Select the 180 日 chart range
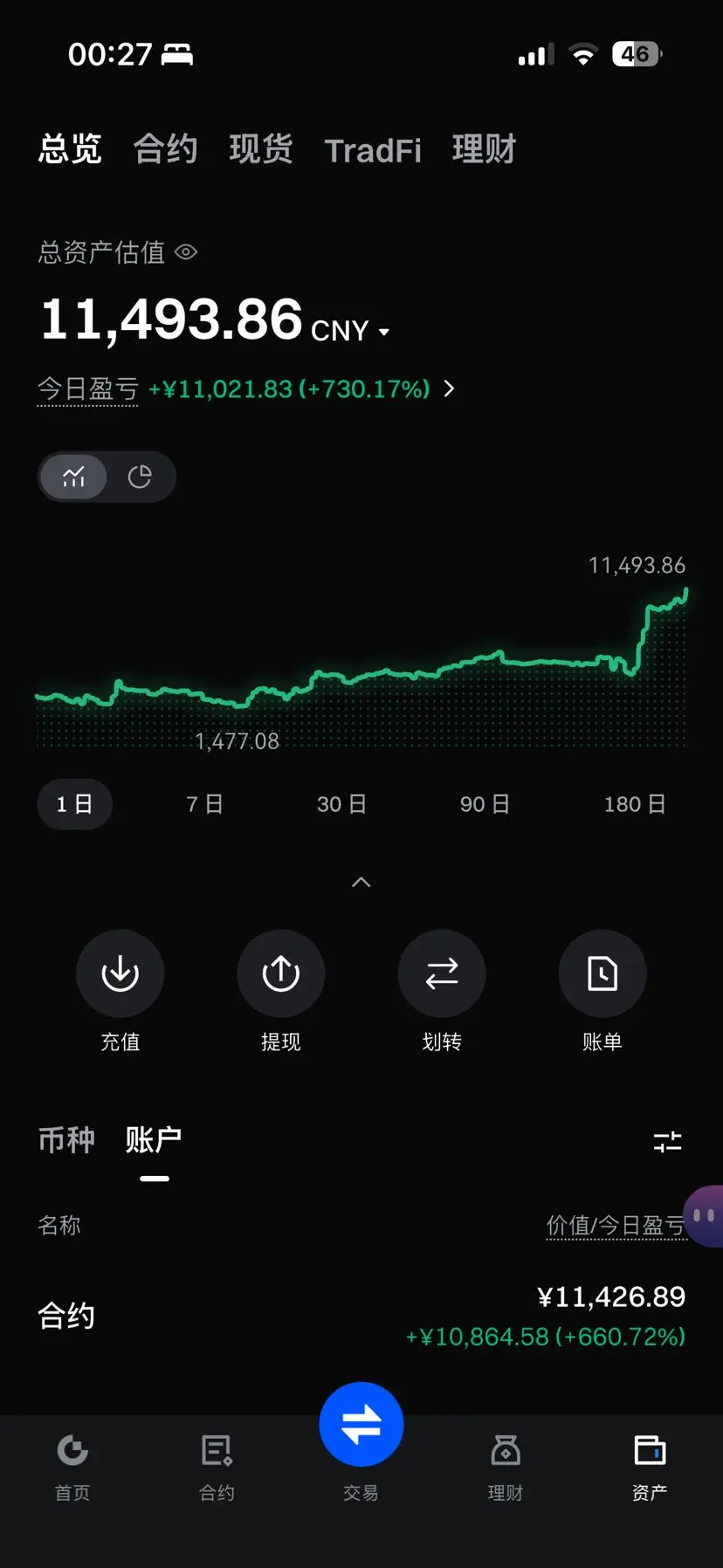 (x=635, y=804)
